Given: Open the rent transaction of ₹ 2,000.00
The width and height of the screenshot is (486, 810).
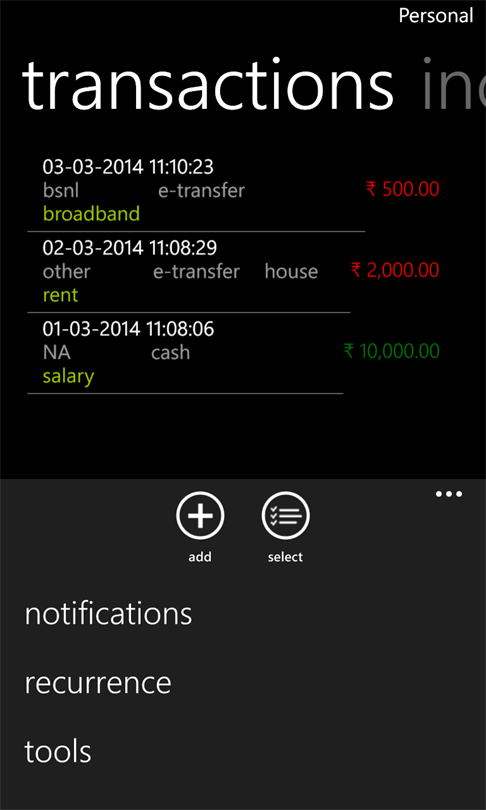Looking at the screenshot, I should tap(233, 272).
